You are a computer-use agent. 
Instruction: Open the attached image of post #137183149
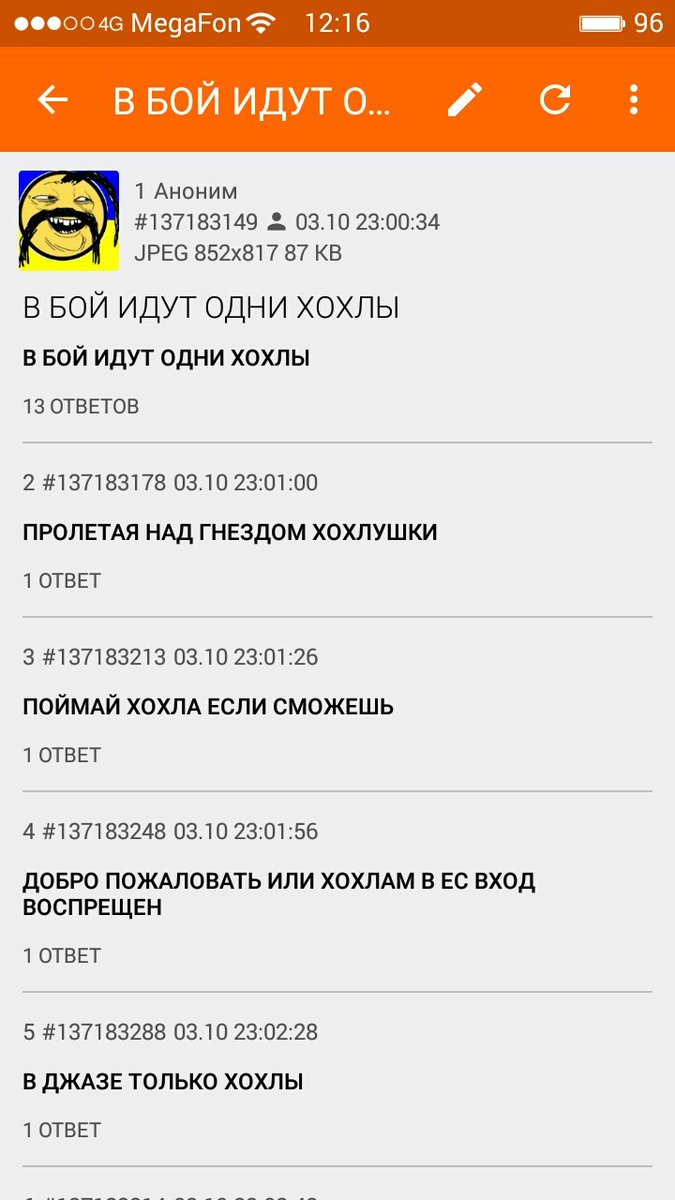pyautogui.click(x=69, y=220)
